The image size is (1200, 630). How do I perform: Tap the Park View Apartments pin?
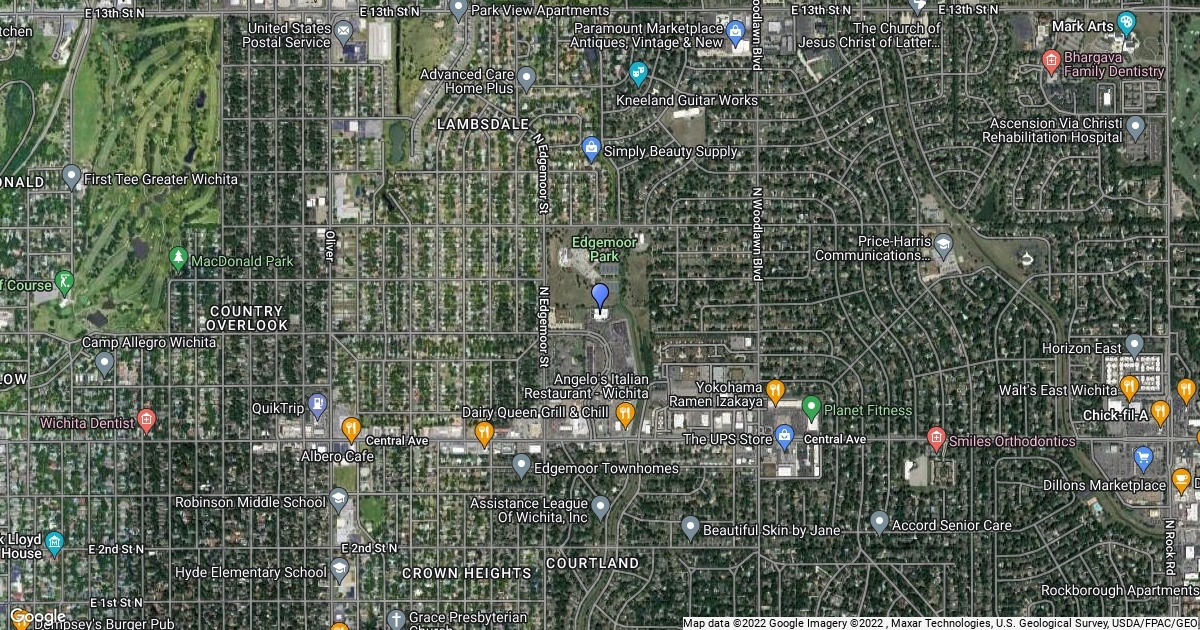(458, 10)
